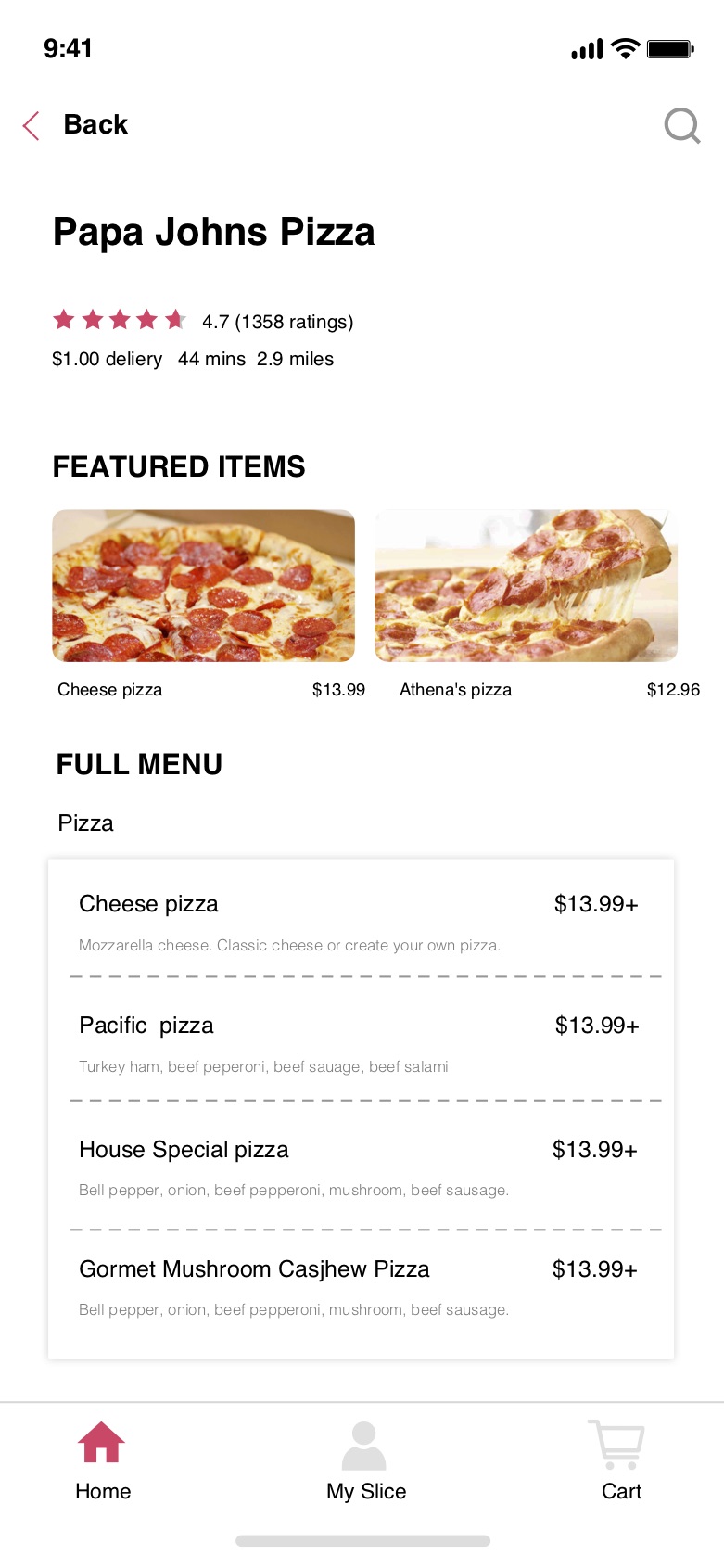Open the search magnifier icon
Image resolution: width=724 pixels, height=1568 pixels.
point(681,125)
